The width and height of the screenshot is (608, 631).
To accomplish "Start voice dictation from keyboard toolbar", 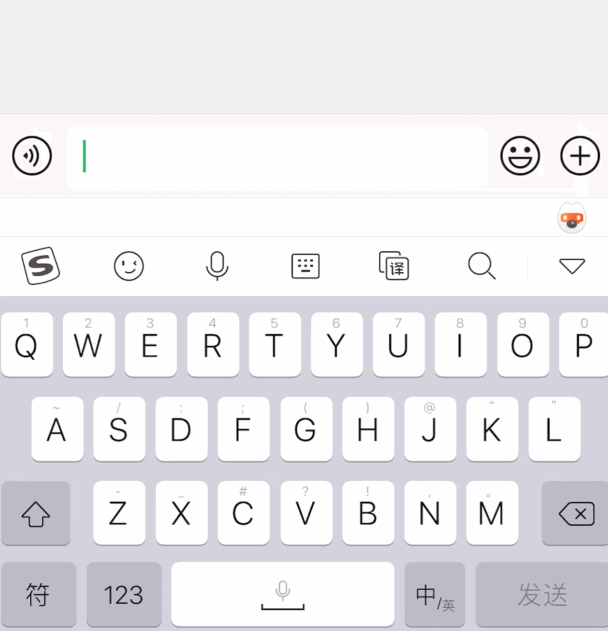I will 217,266.
